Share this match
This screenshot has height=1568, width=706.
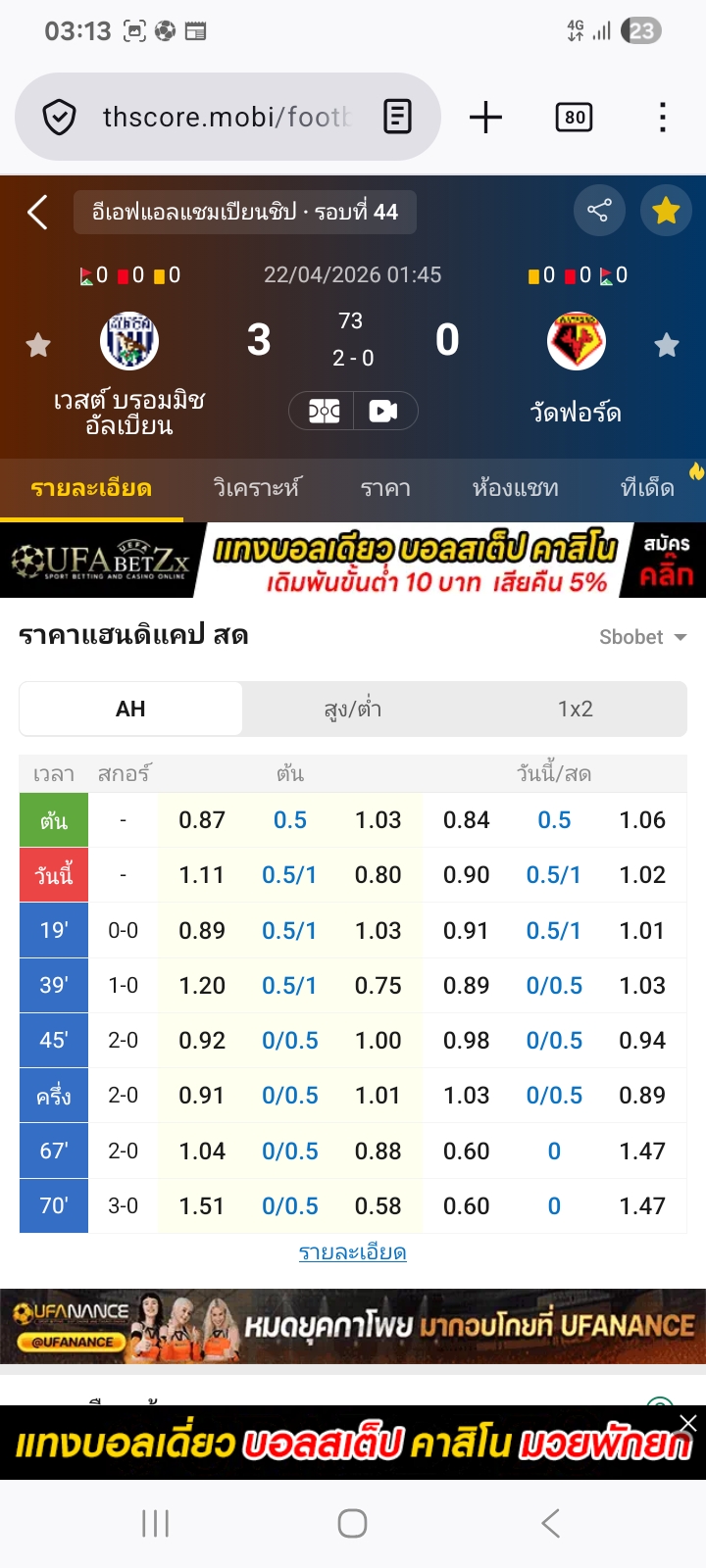(598, 211)
